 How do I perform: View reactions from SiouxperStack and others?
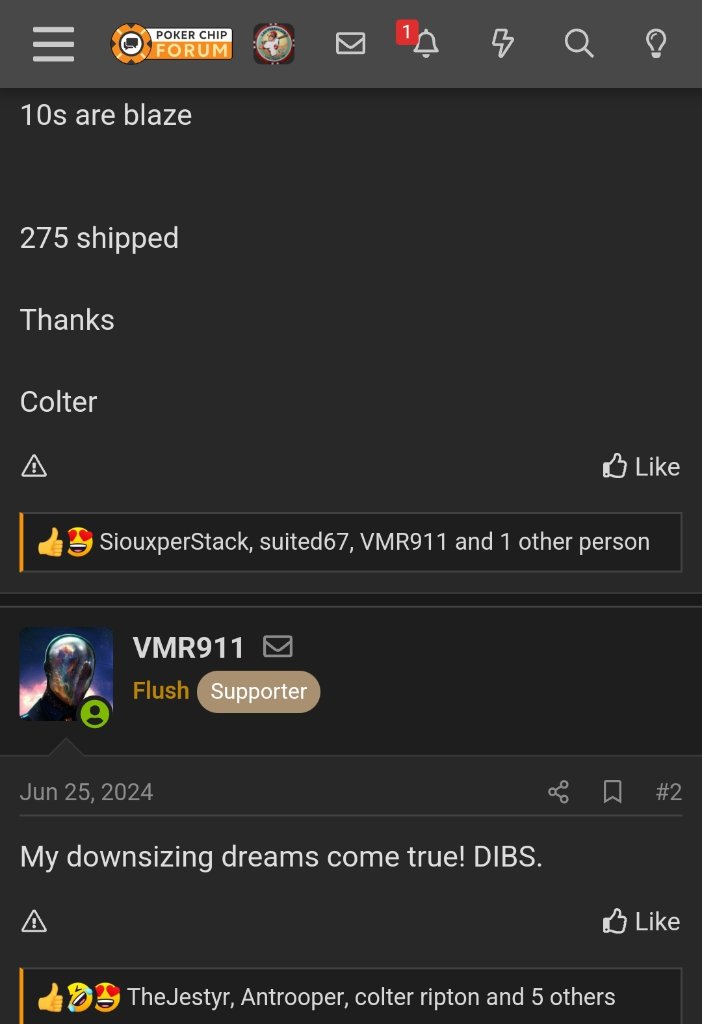pos(374,542)
